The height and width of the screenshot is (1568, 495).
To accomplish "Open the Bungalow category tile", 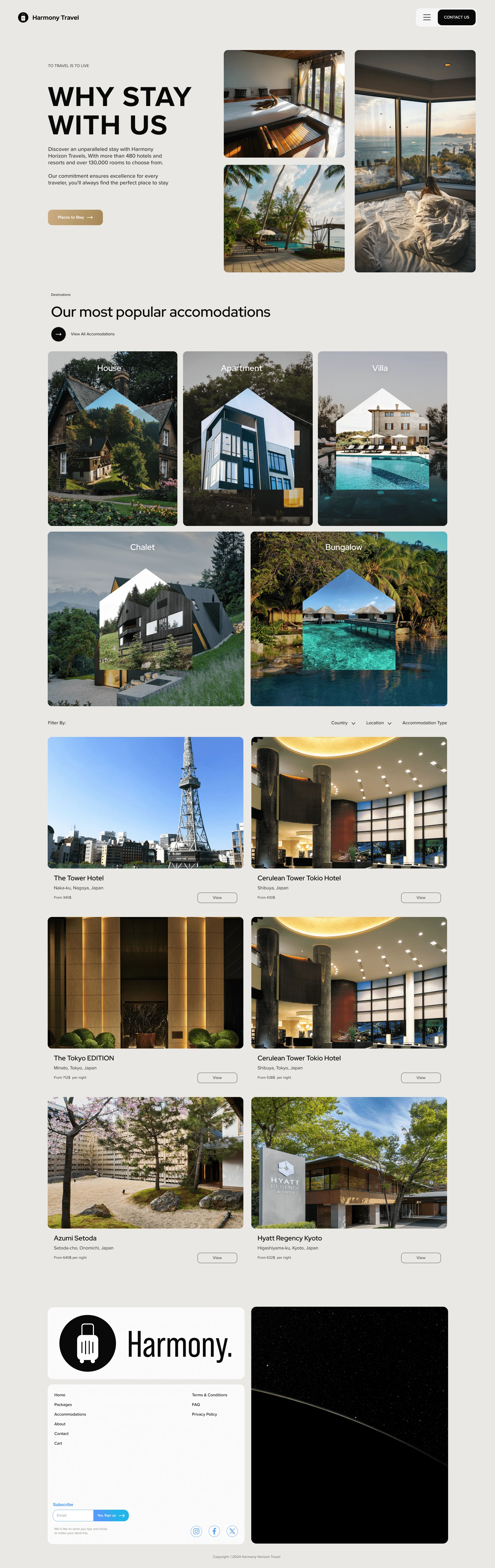I will point(349,619).
